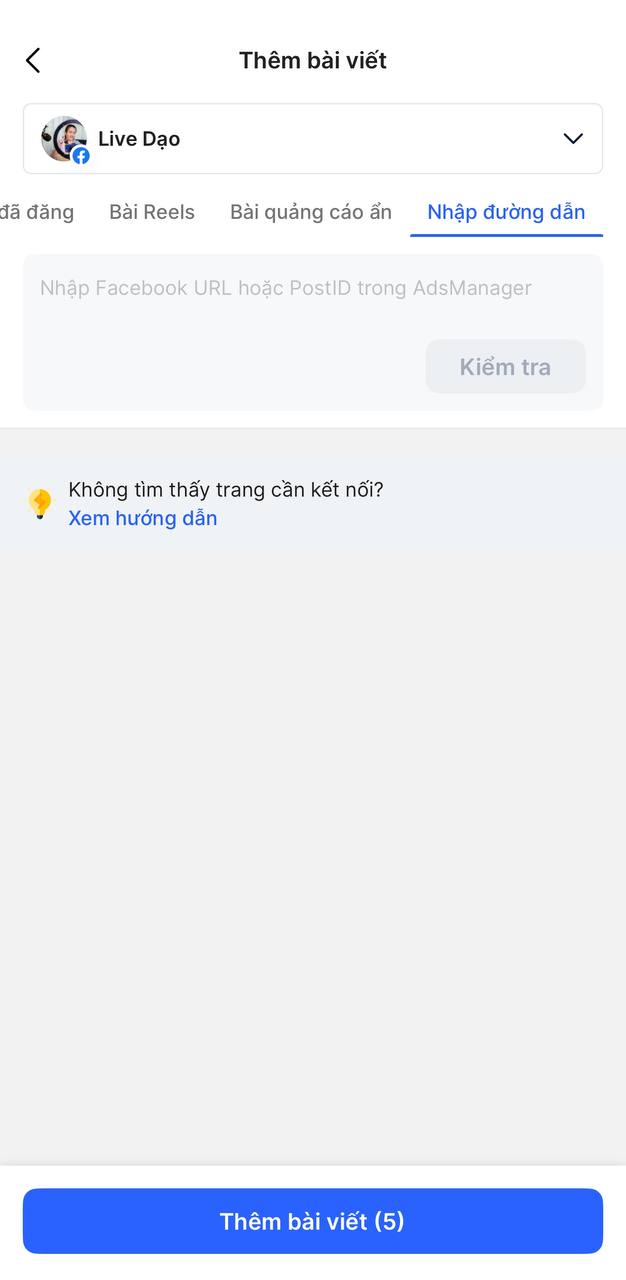The image size is (626, 1280).
Task: Focus the Facebook URL or PostID field
Action: [285, 289]
